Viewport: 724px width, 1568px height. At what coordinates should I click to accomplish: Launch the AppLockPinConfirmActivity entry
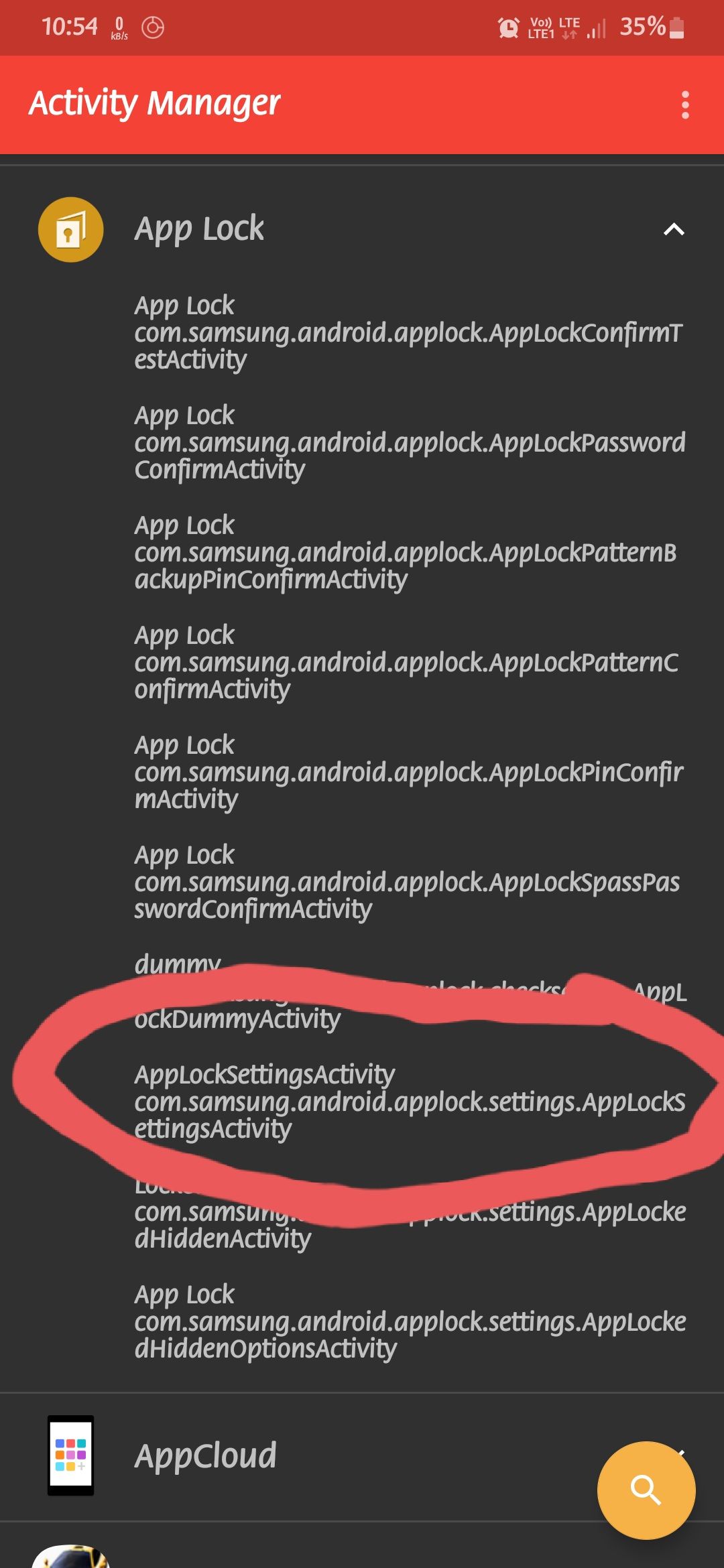click(409, 772)
